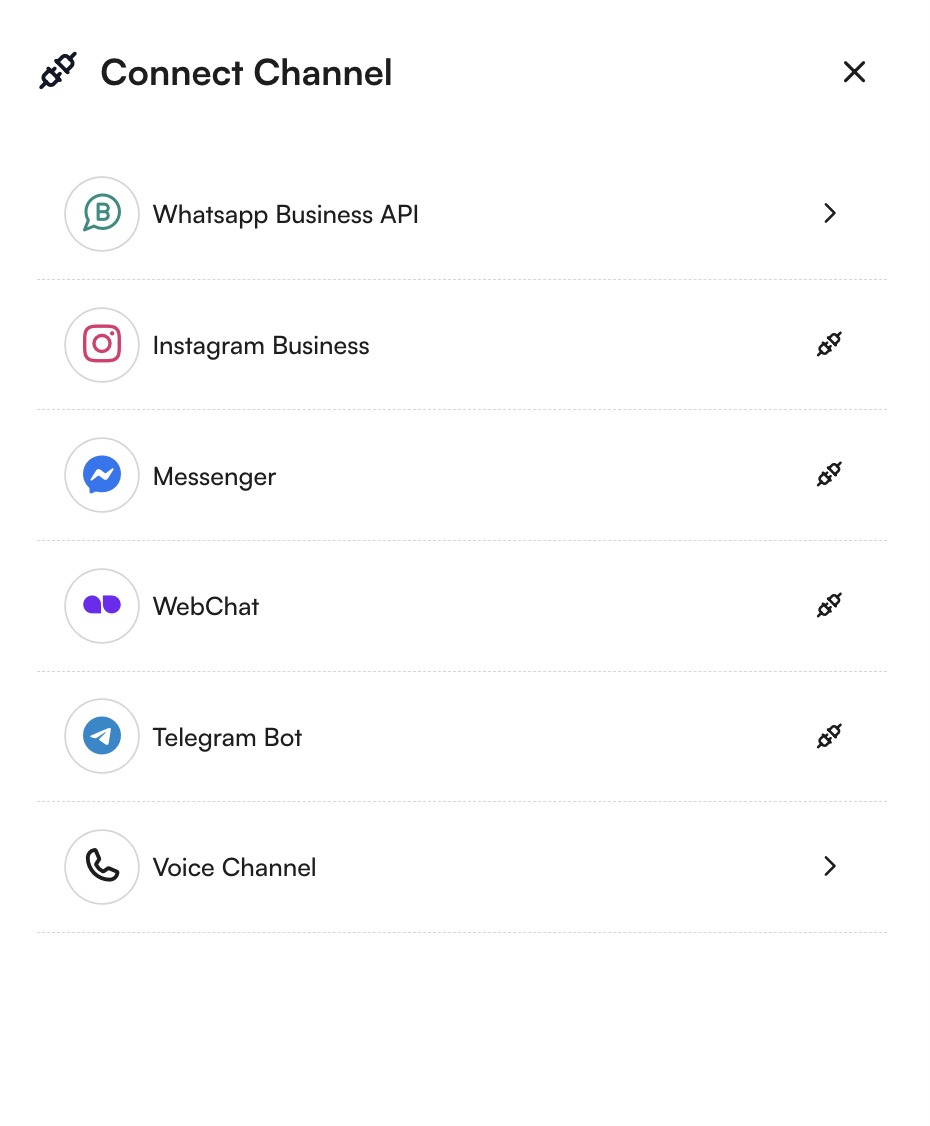
Task: Click the plug icon beside Connect Channel title
Action: pyautogui.click(x=58, y=71)
